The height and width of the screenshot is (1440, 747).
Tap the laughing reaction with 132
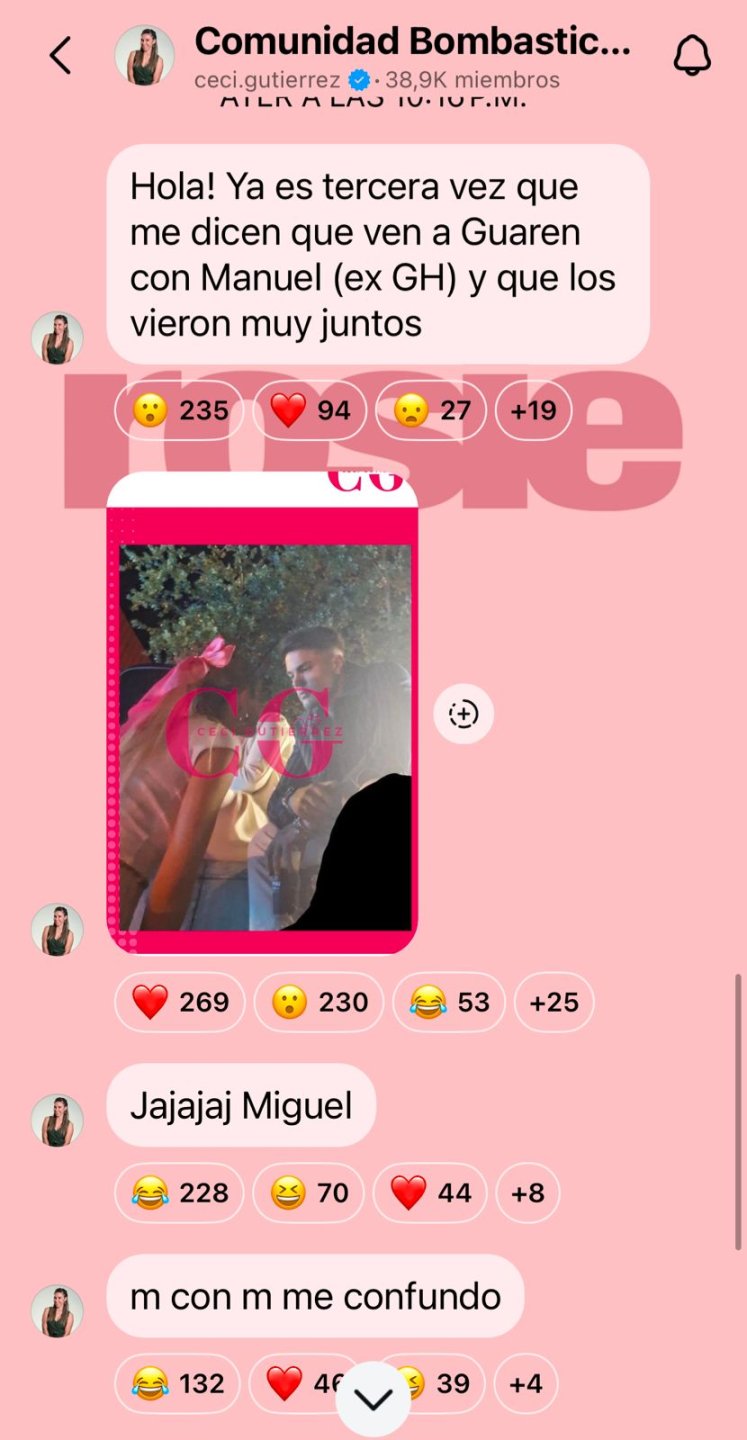point(177,1383)
